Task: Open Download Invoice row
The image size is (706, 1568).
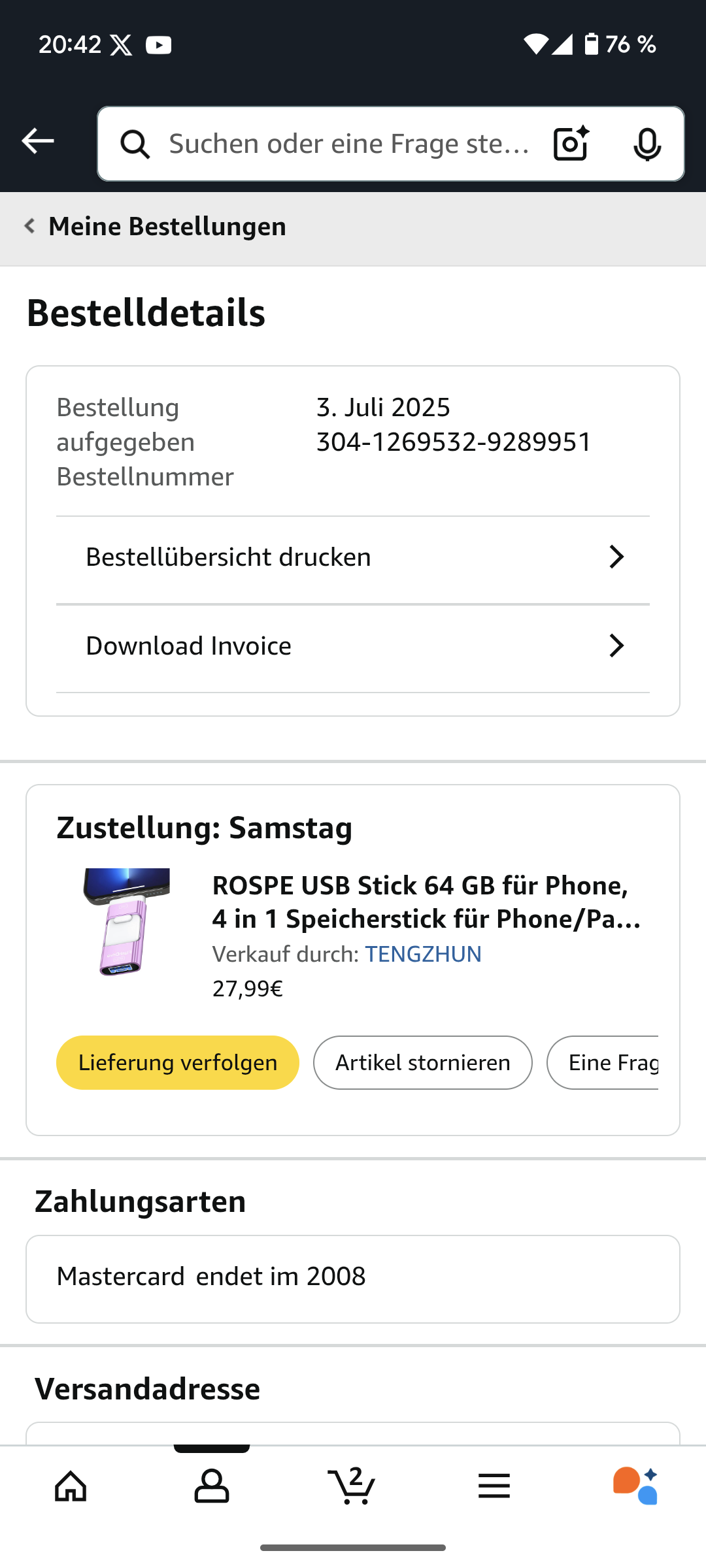Action: click(x=353, y=646)
